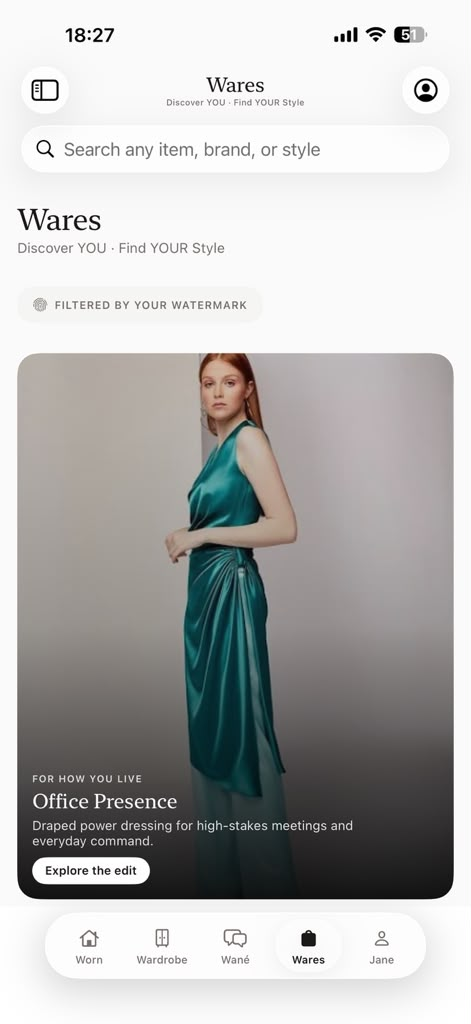Select the Wares tab

[308, 946]
